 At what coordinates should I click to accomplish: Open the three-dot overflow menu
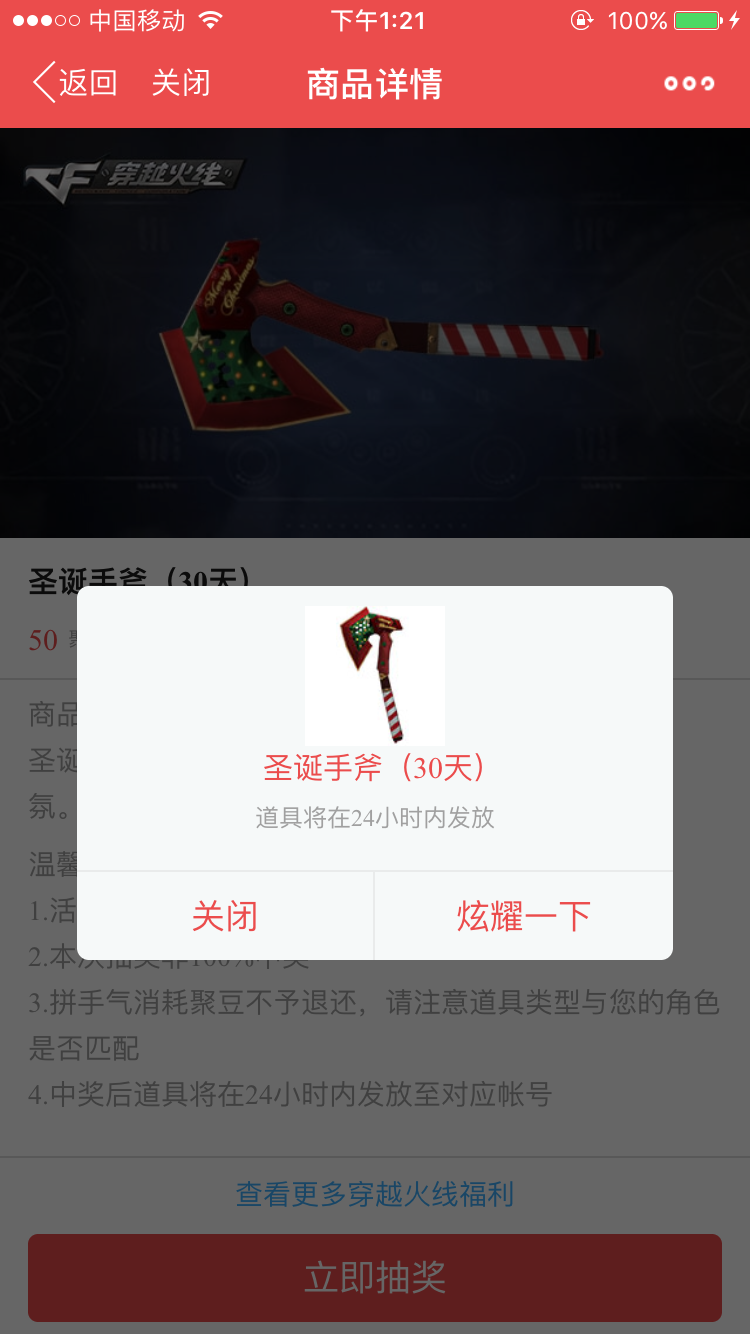point(690,83)
